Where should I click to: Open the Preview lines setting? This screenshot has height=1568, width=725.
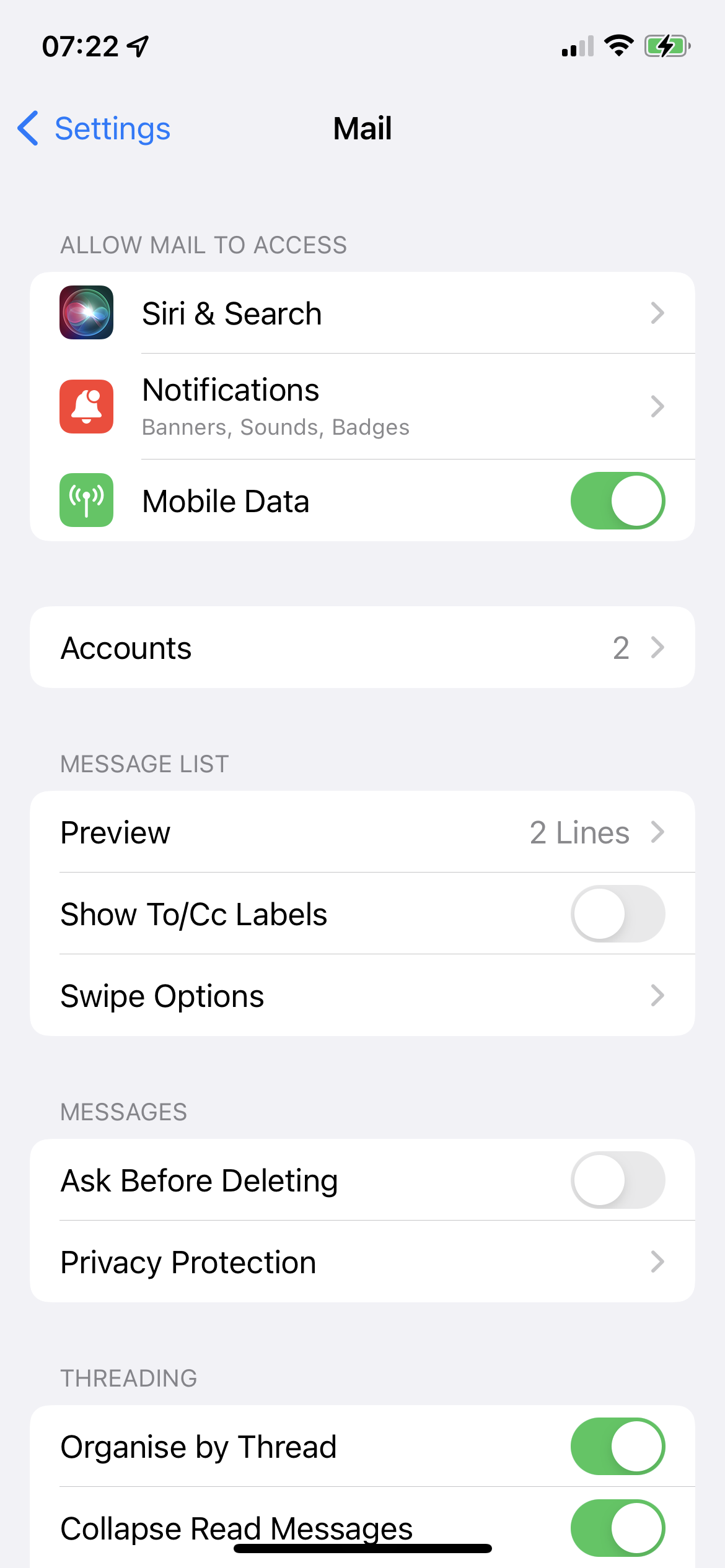362,832
